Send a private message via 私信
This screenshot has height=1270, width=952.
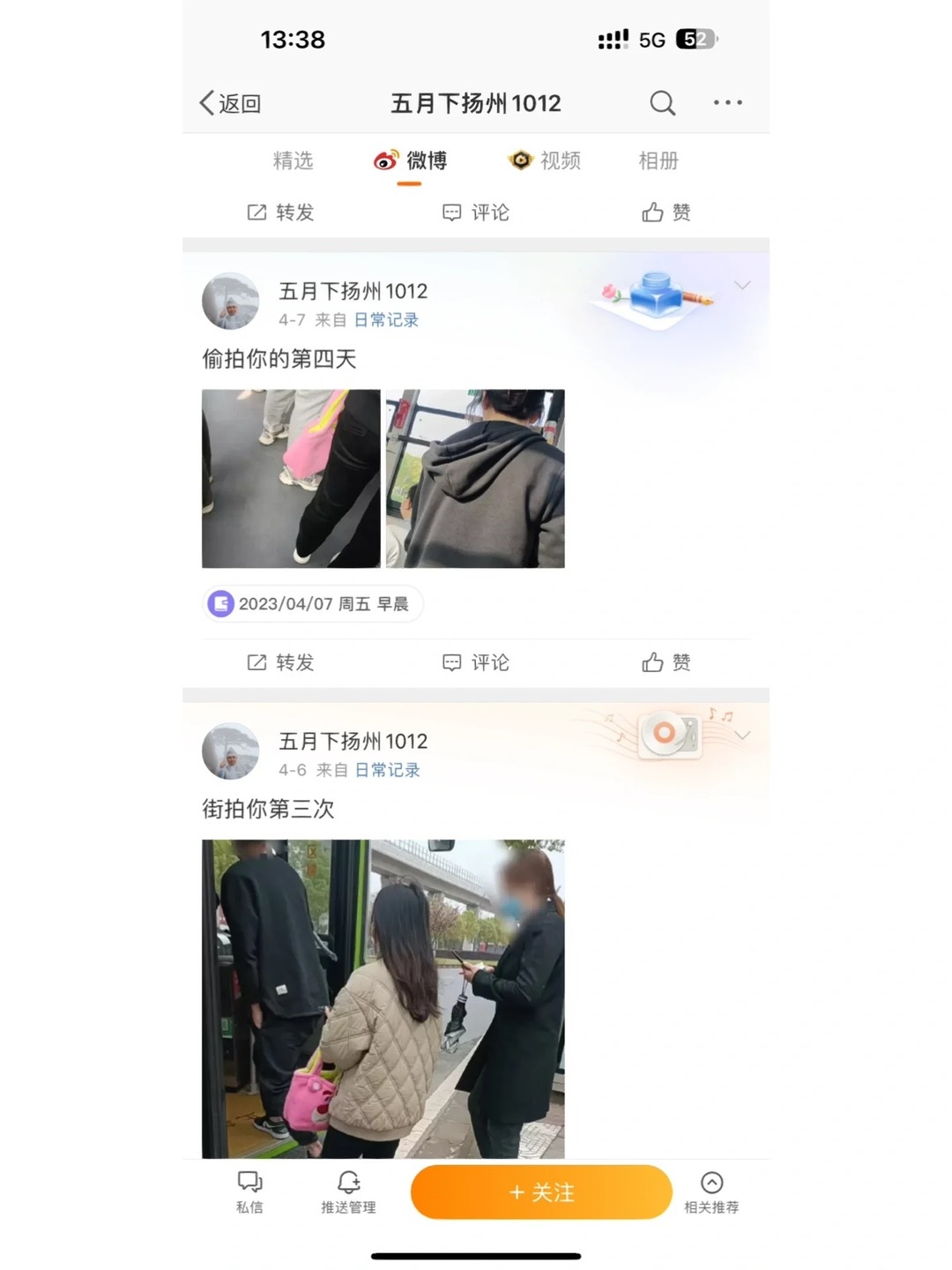click(x=249, y=1192)
